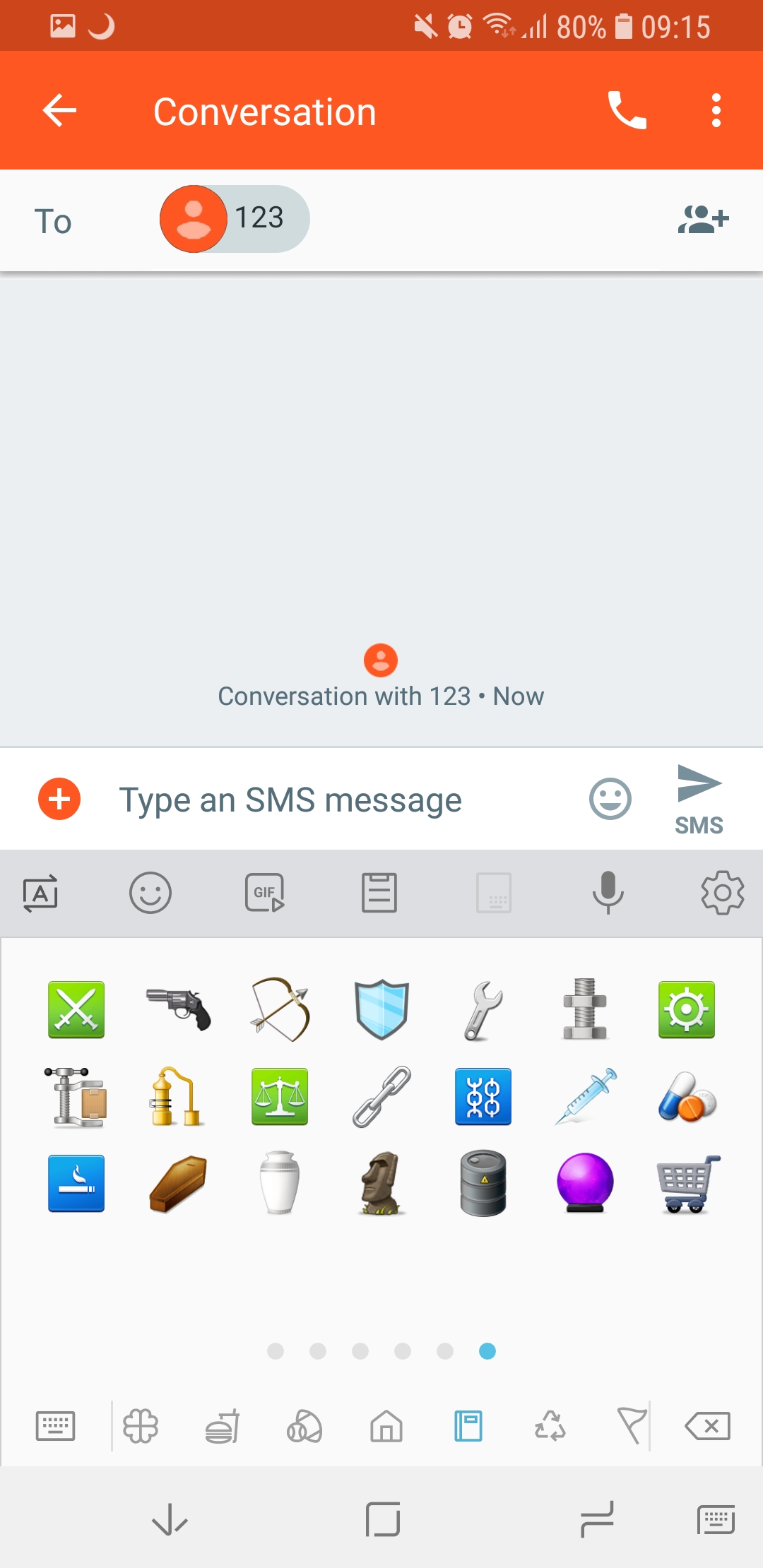Viewport: 763px width, 1568px height.
Task: Open the keyboard GIF option
Action: click(x=265, y=893)
